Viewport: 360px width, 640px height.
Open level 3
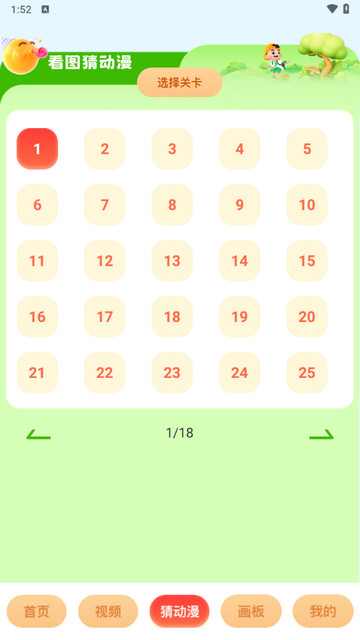coord(172,149)
